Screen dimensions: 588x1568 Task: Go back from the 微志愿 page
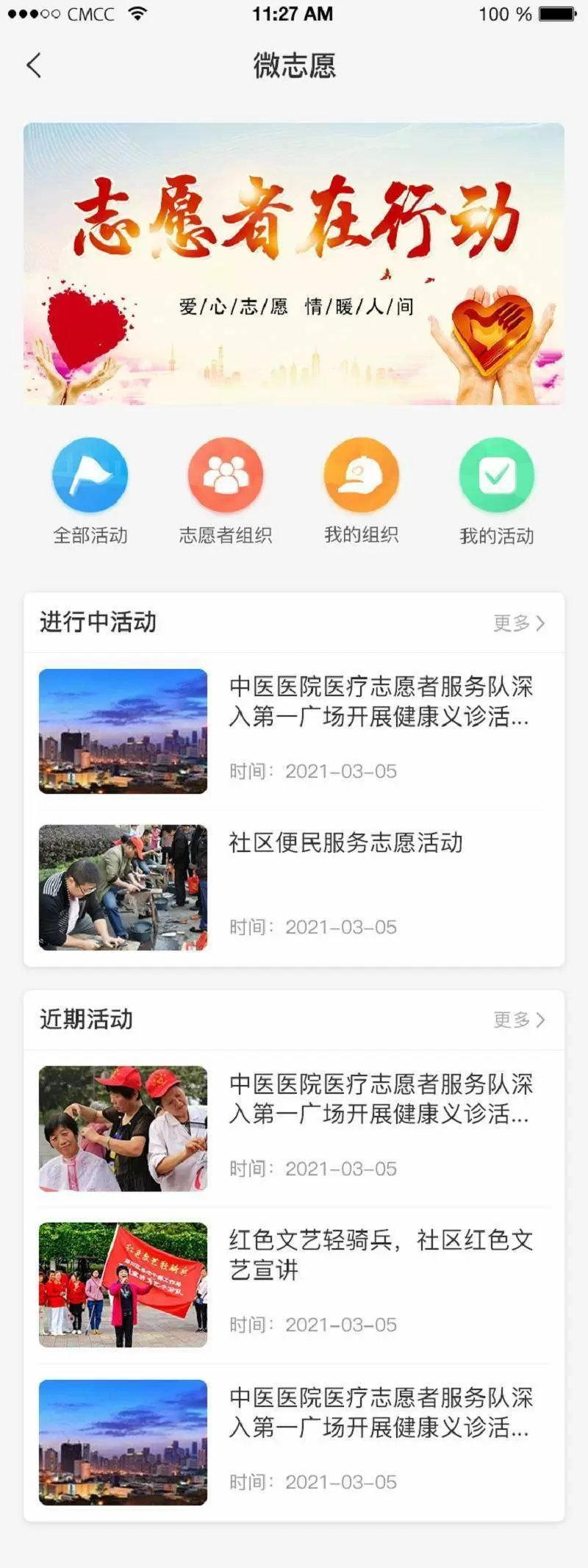[x=34, y=65]
